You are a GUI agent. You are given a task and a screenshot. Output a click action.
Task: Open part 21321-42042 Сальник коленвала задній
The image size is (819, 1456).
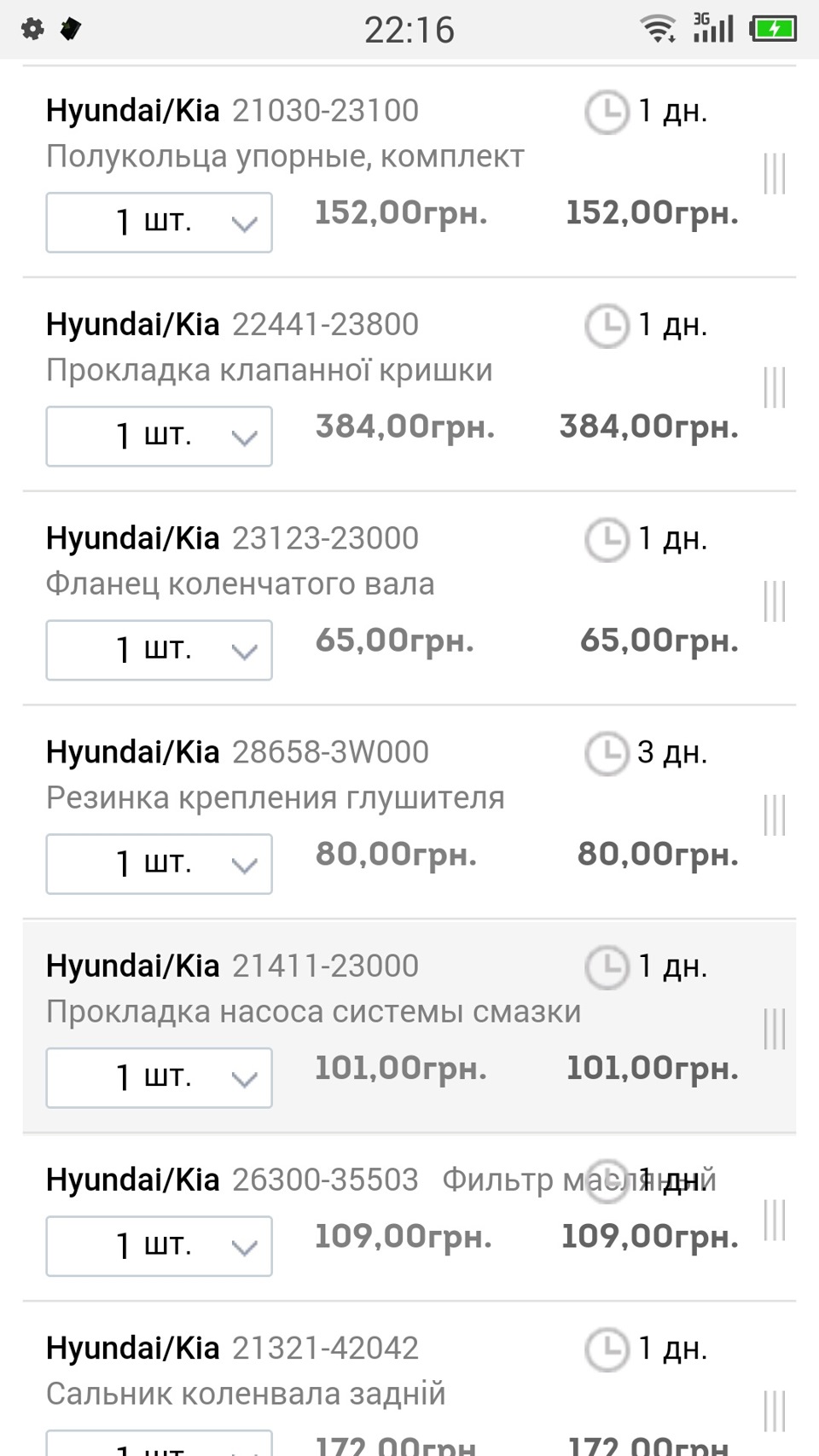[x=246, y=1393]
